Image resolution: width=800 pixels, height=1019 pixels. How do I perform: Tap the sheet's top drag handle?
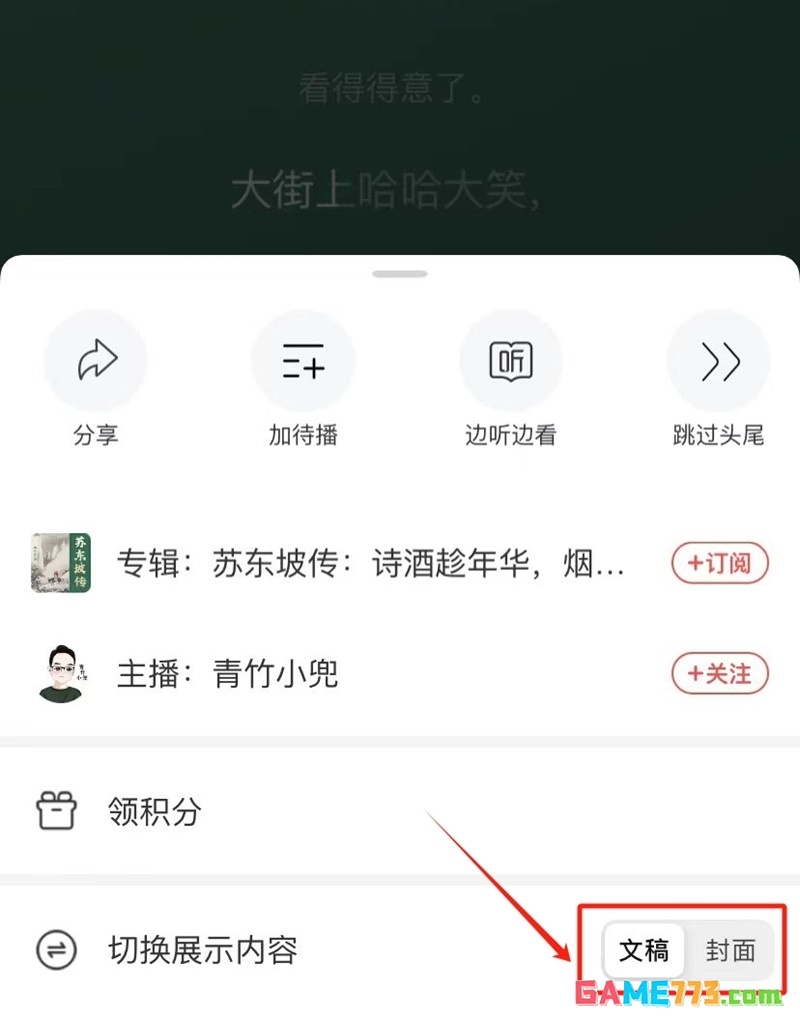[400, 273]
